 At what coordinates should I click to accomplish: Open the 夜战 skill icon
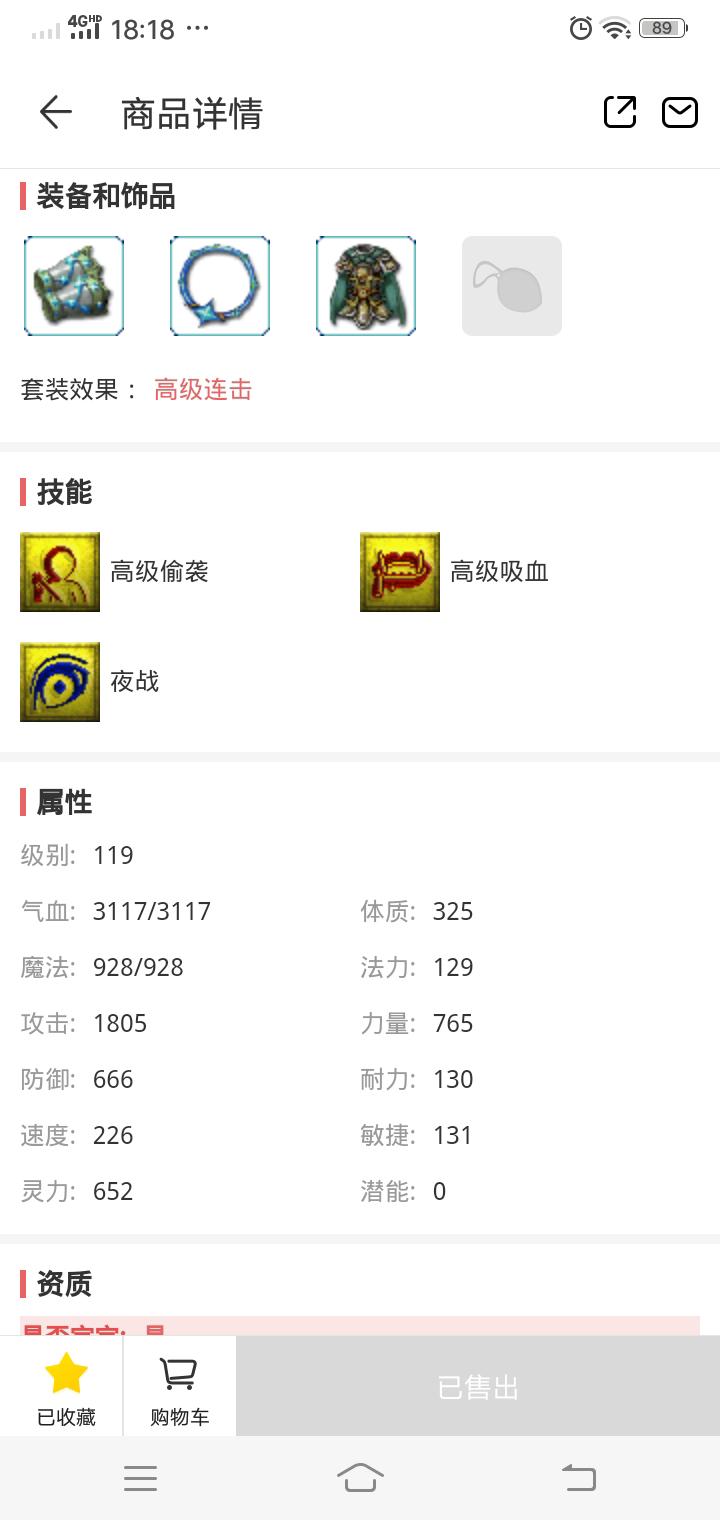[60, 682]
